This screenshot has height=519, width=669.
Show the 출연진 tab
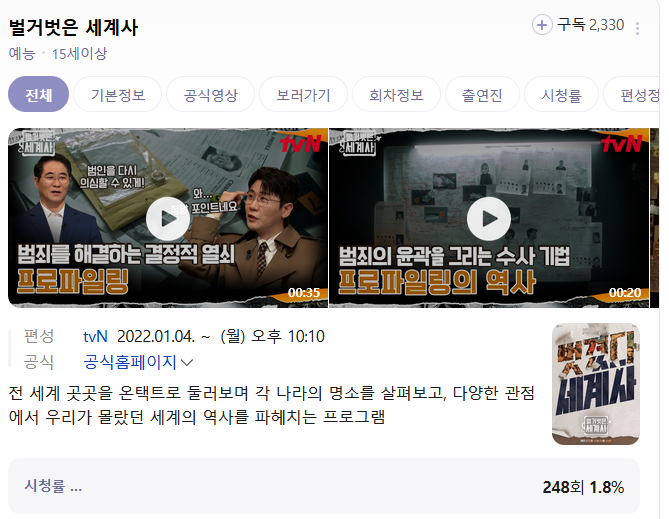(x=482, y=96)
